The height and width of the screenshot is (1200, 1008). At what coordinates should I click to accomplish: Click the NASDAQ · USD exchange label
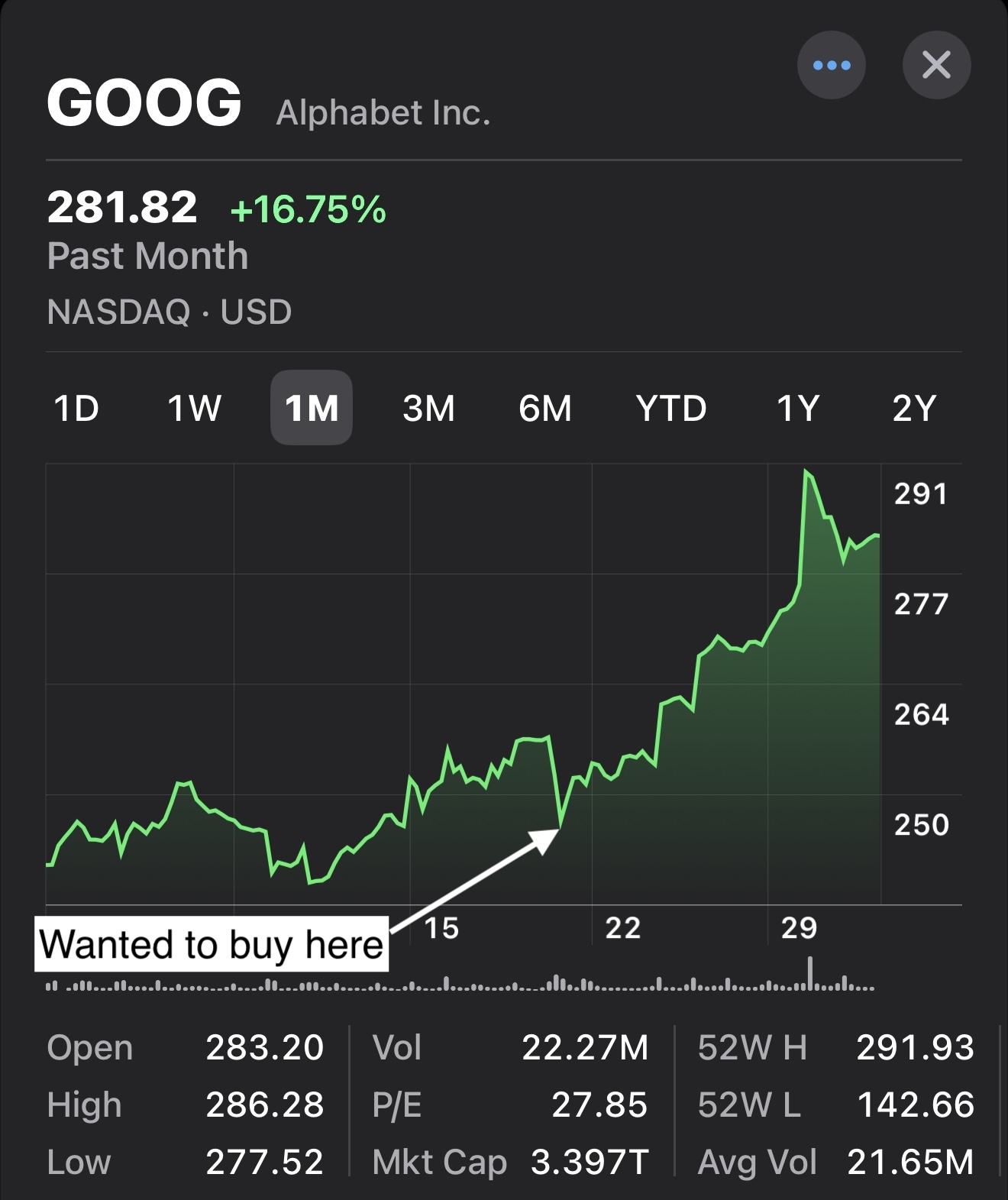[x=169, y=310]
